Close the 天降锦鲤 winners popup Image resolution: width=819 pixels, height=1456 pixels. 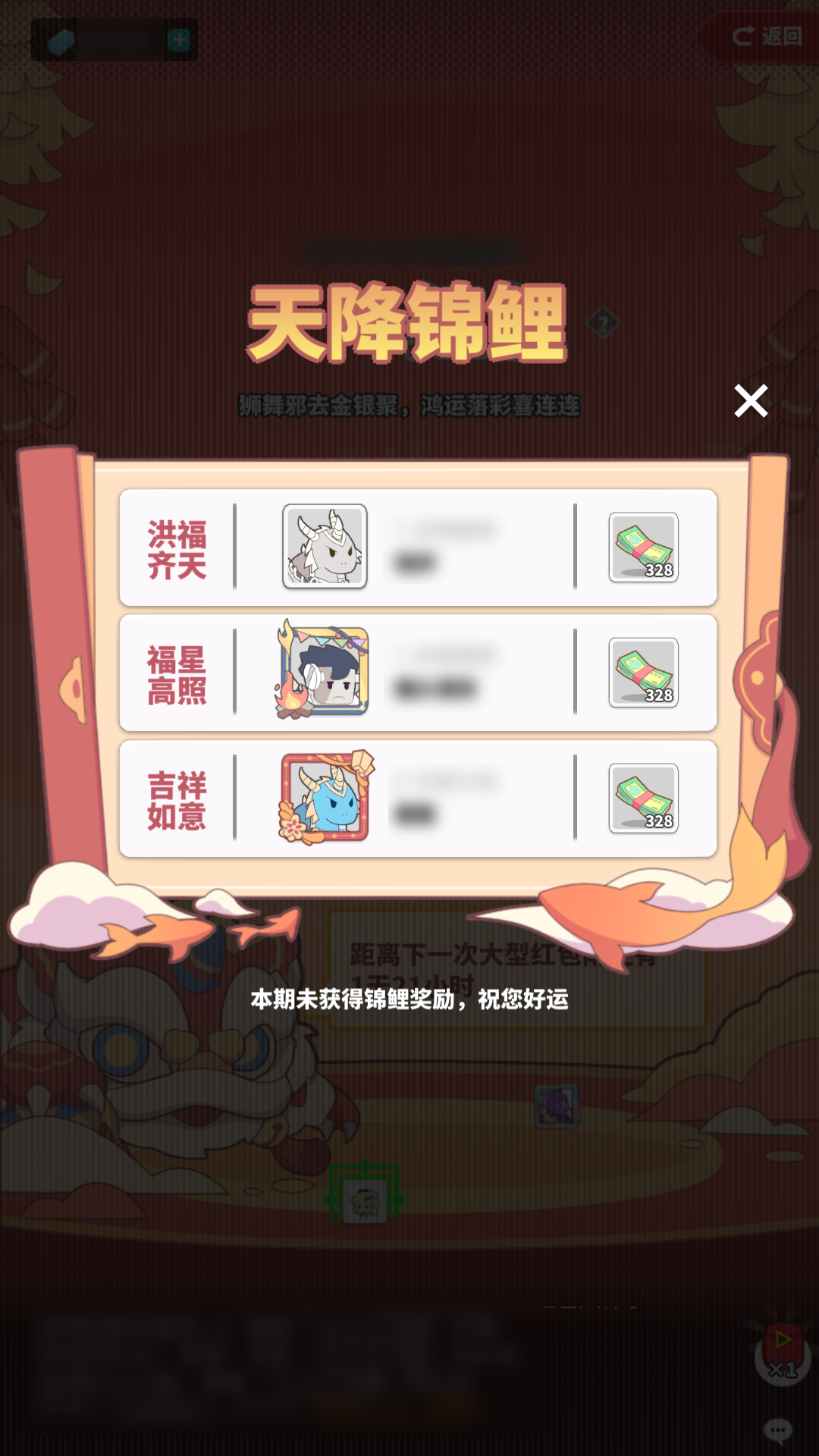pyautogui.click(x=751, y=400)
